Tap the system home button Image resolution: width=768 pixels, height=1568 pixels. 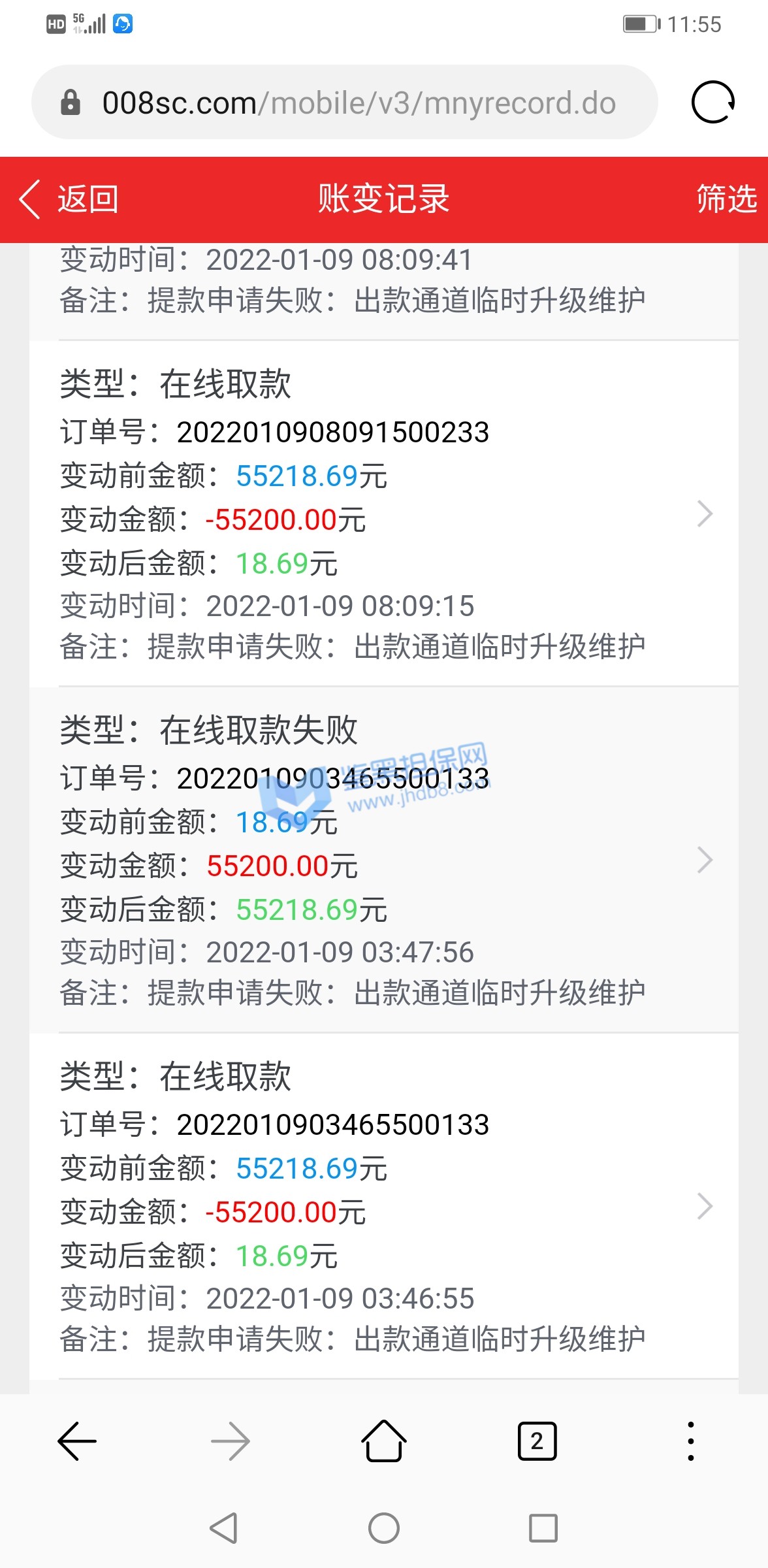(383, 1528)
